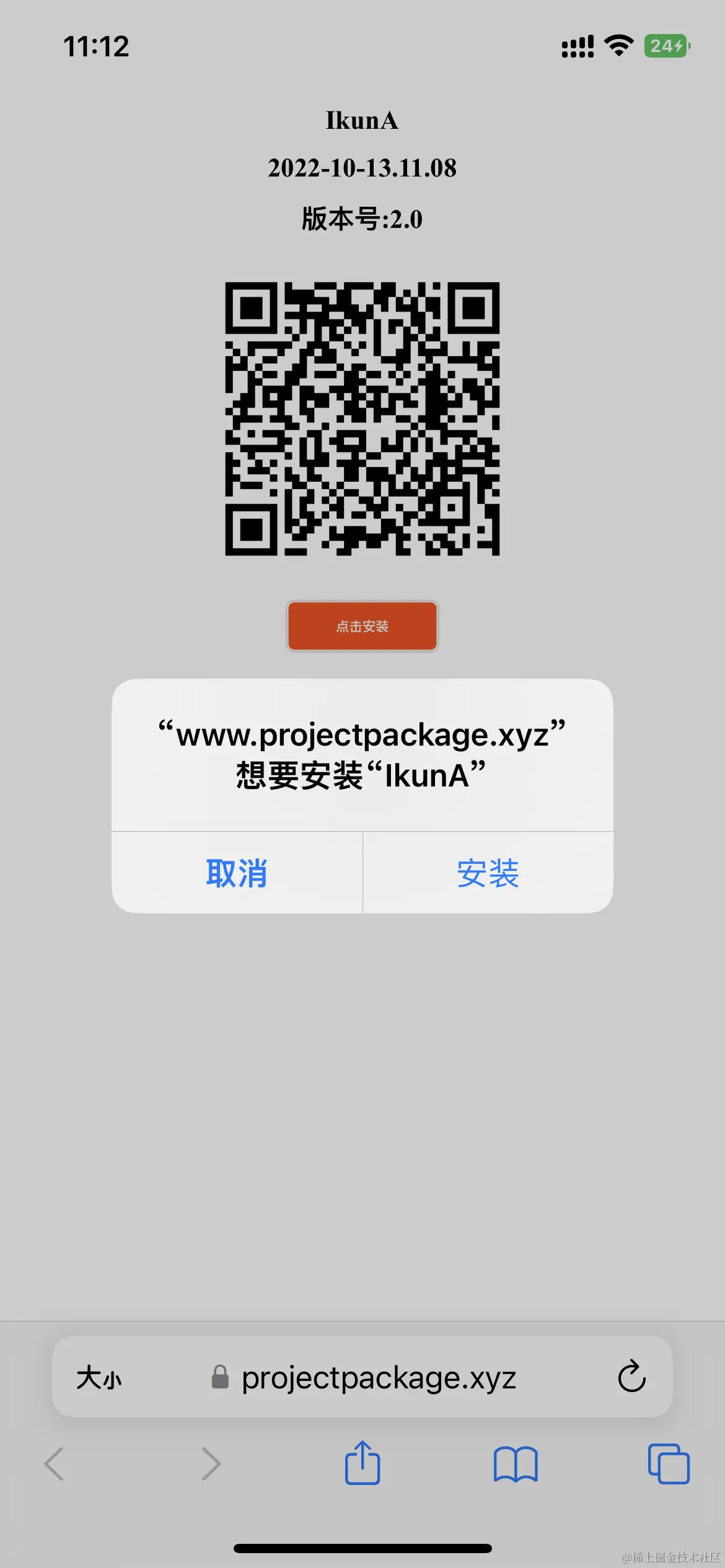725x1568 pixels.
Task: Show all open tabs
Action: pyautogui.click(x=668, y=1464)
